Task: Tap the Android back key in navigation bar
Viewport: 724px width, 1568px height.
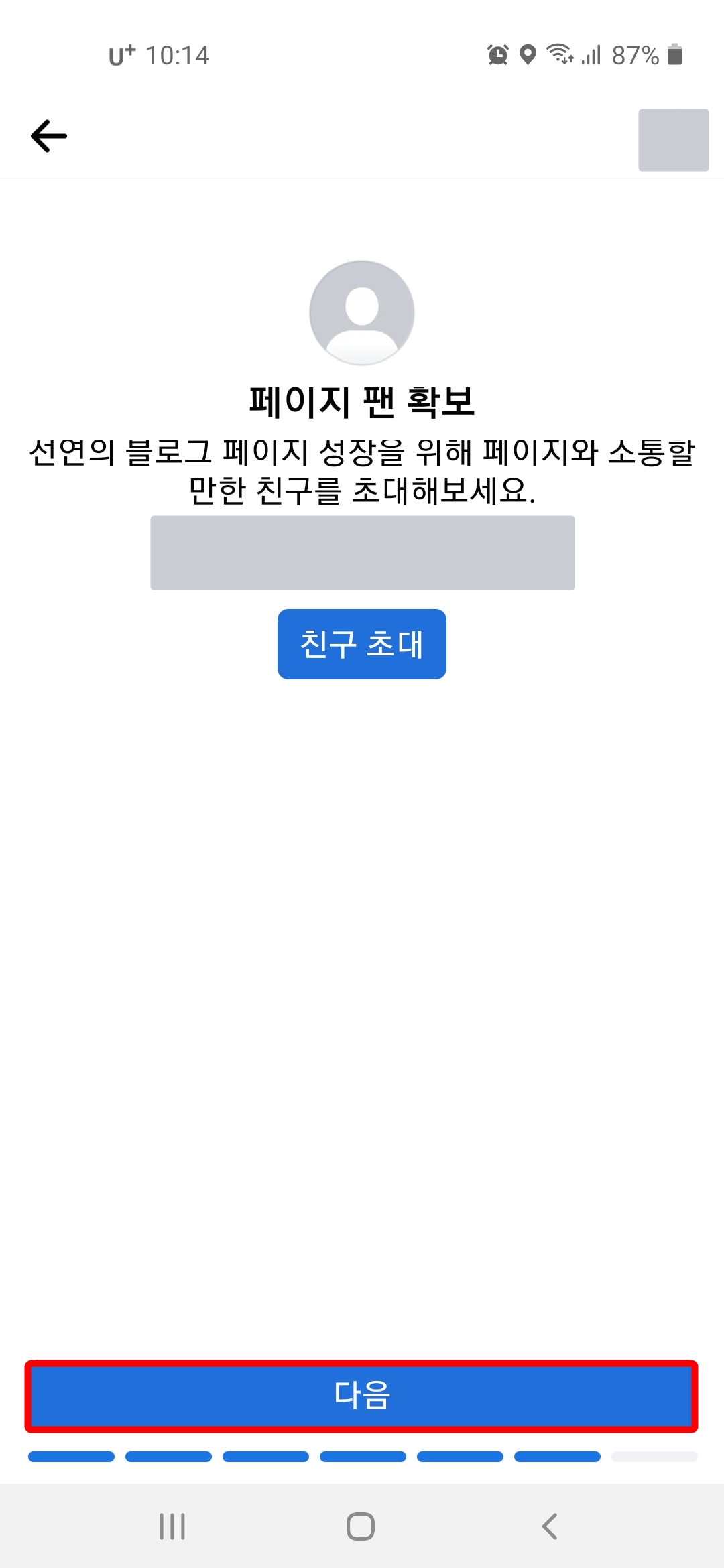Action: [548, 1528]
